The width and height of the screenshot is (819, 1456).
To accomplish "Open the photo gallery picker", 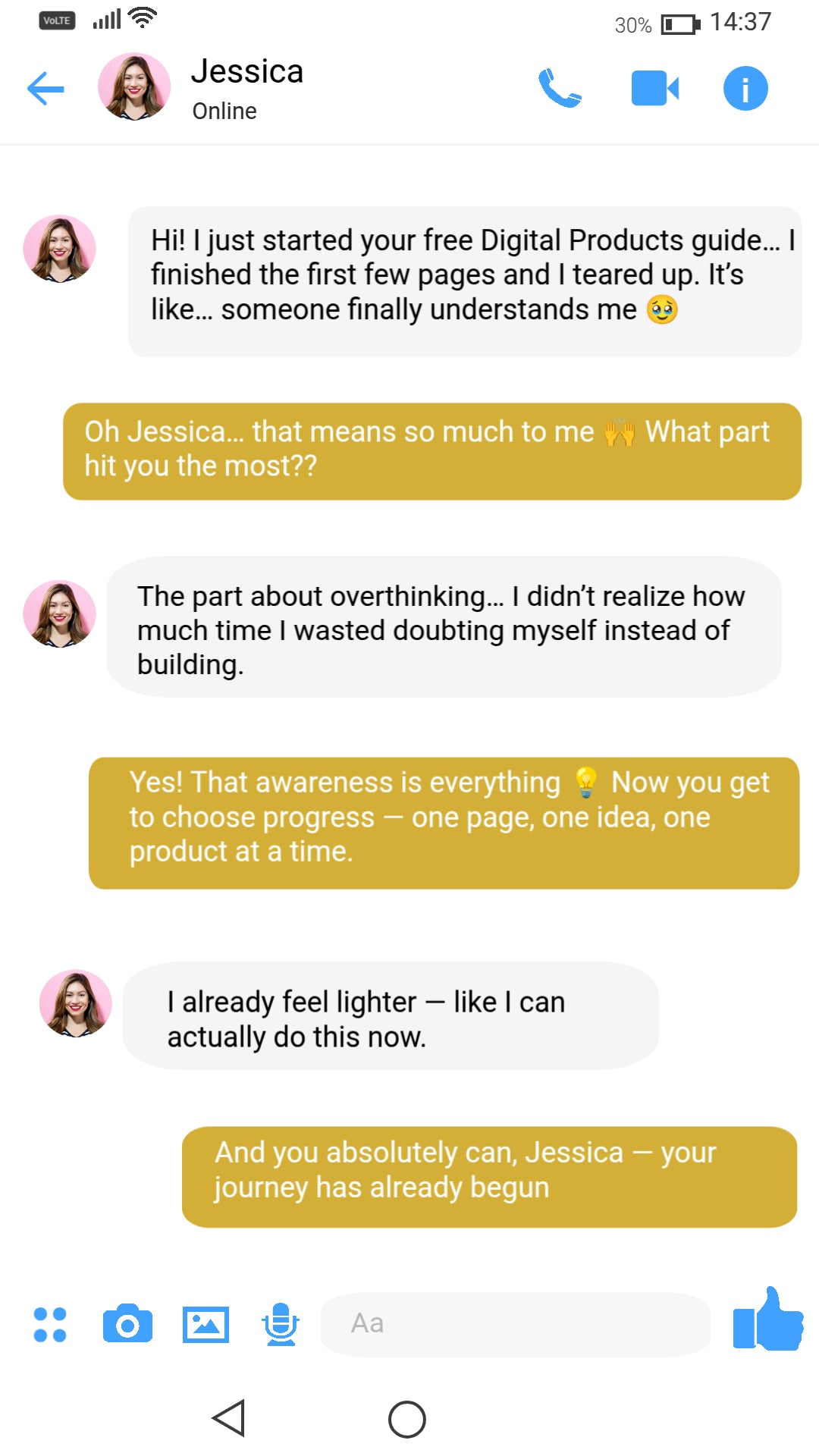I will coord(206,1325).
